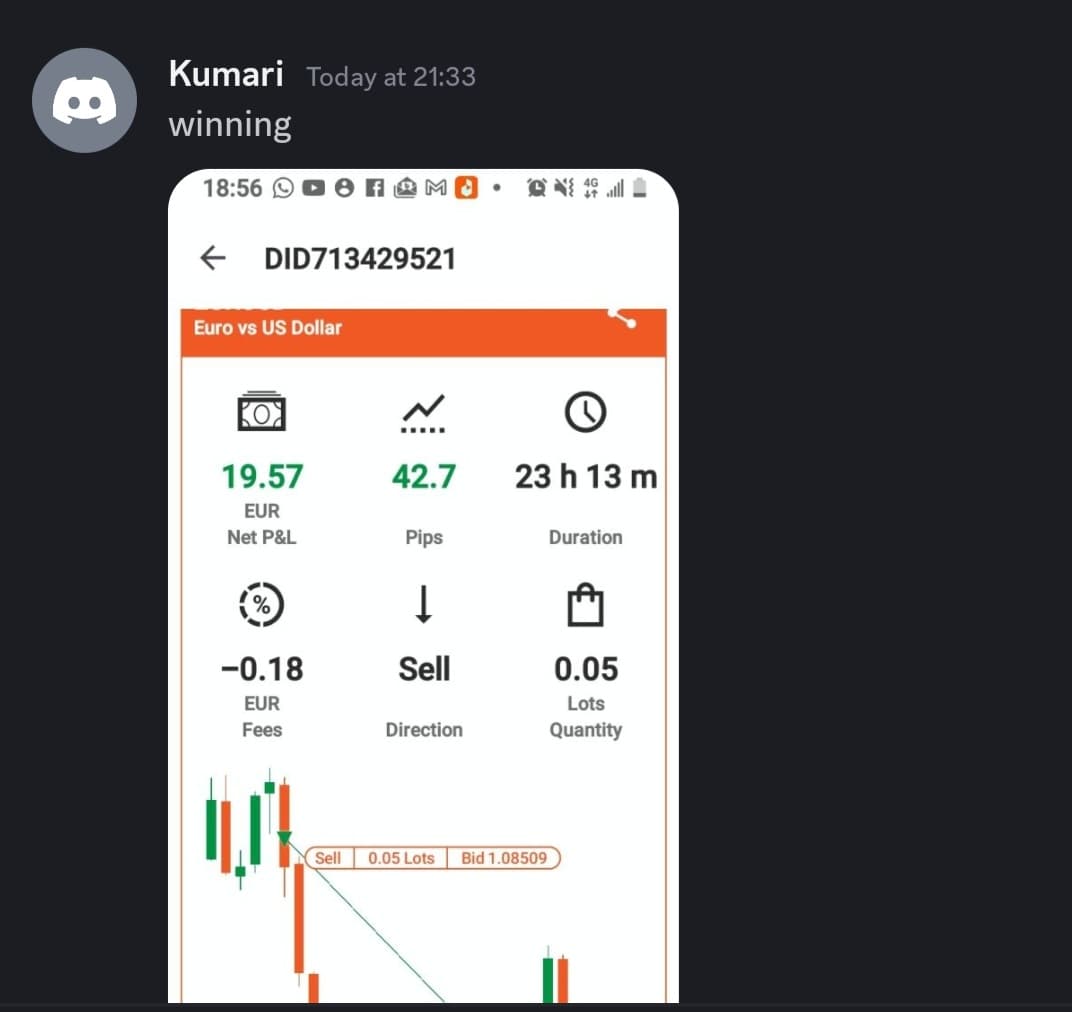
Task: Open Kumari's profile avatar
Action: (x=84, y=101)
